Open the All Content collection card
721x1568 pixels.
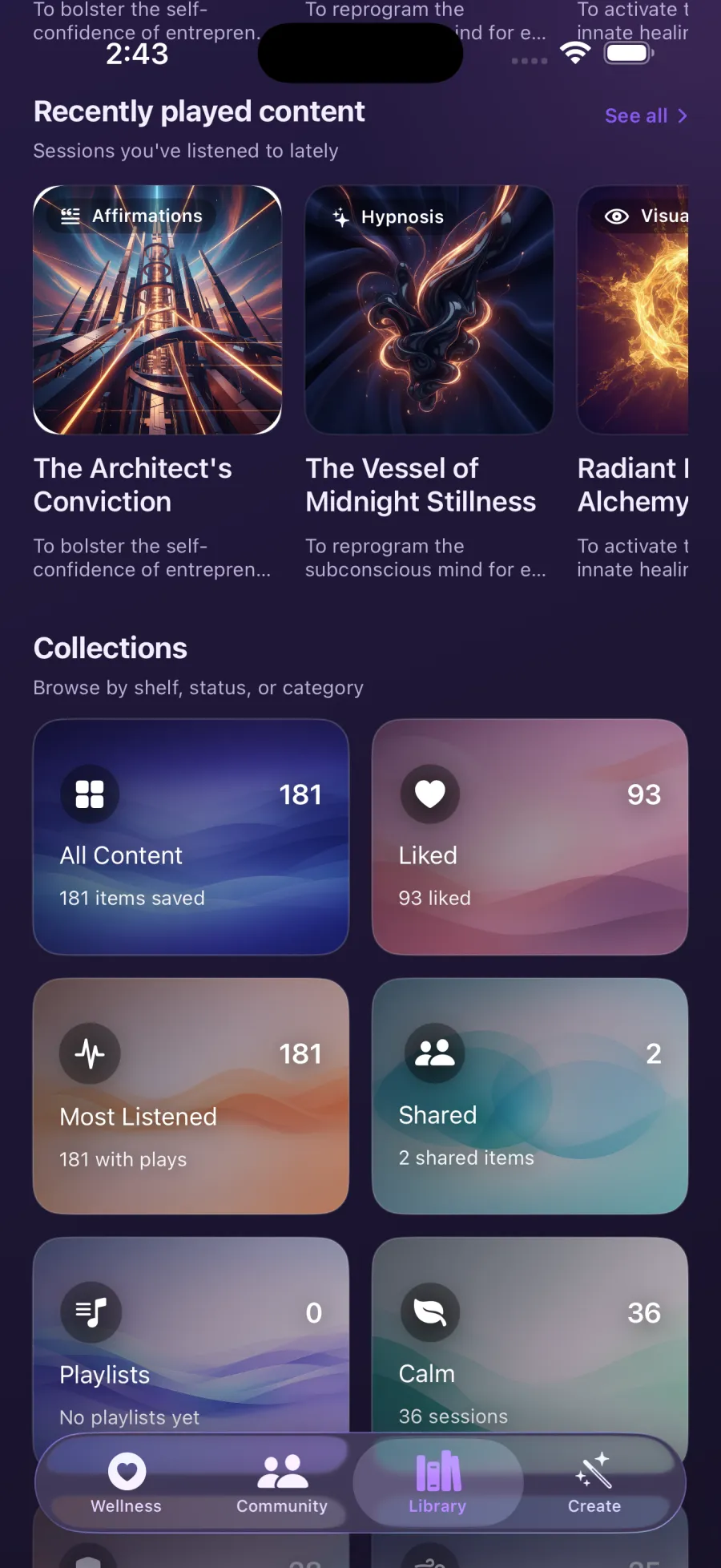(x=191, y=838)
